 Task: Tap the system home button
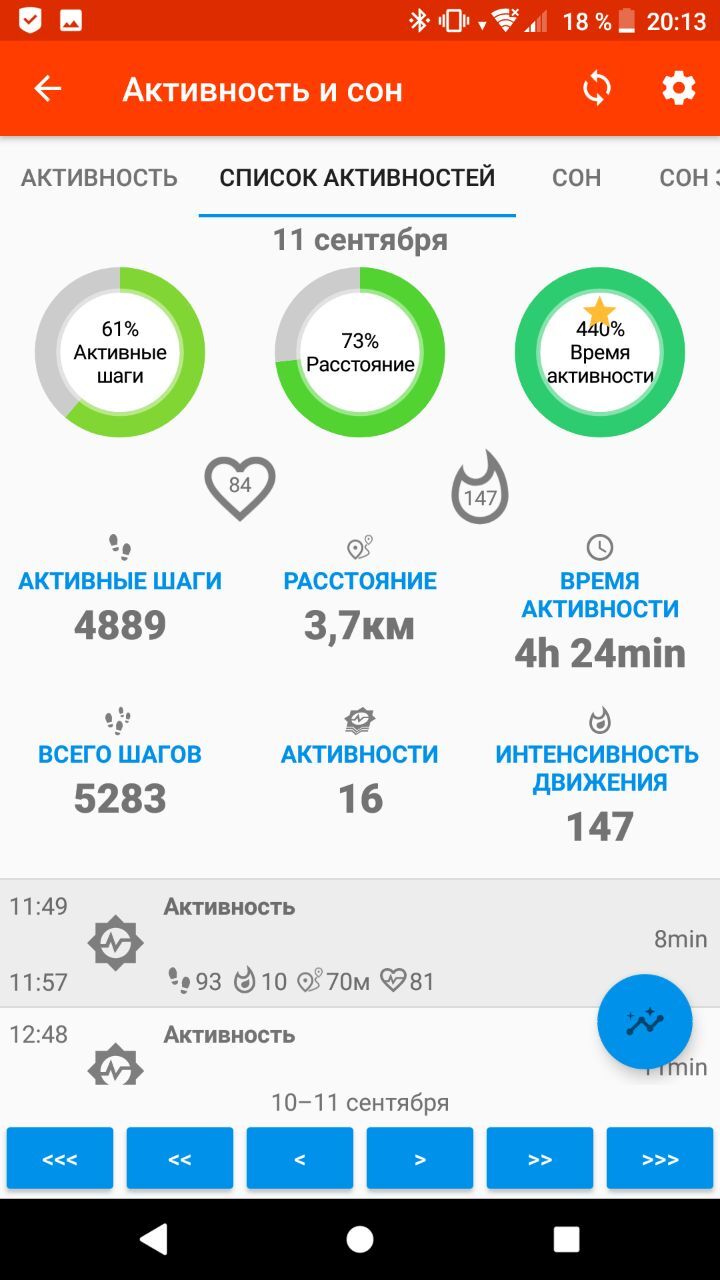pos(360,1240)
